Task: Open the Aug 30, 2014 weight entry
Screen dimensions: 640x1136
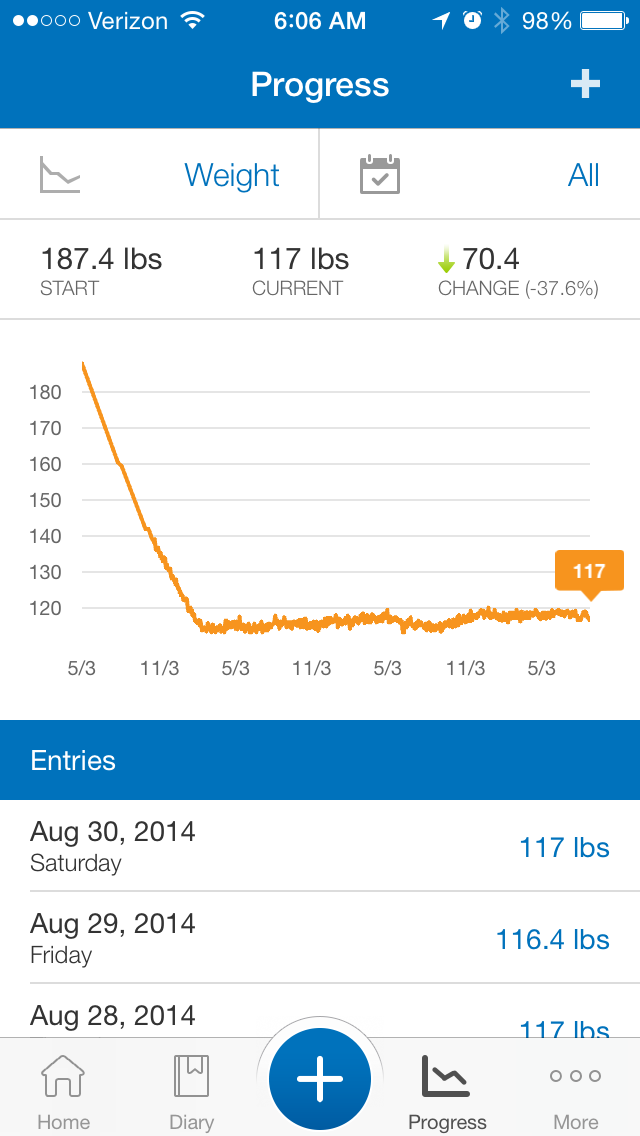Action: [x=320, y=846]
